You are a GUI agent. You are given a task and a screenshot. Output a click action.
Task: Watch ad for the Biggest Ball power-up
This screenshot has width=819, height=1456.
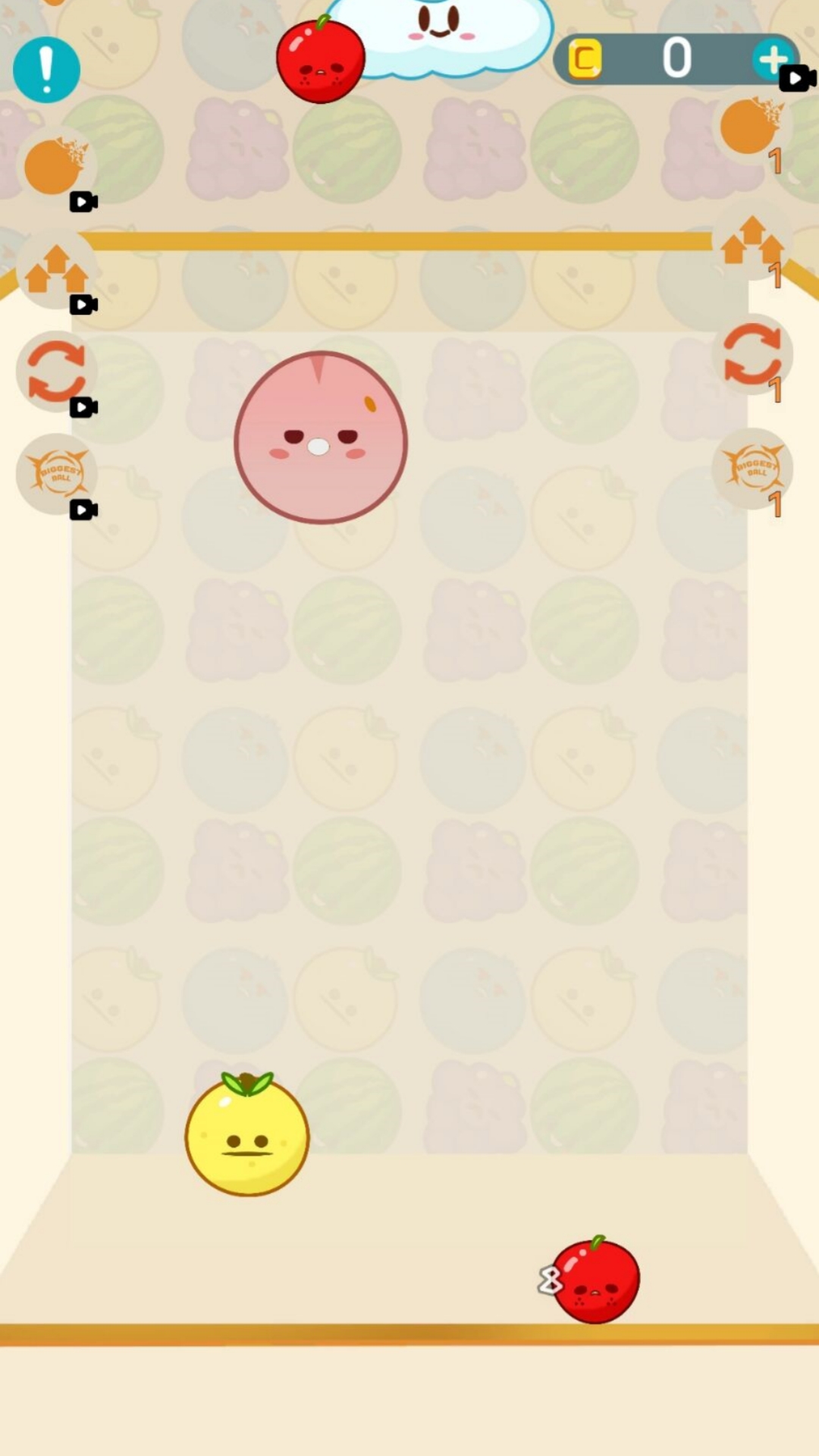pos(57,474)
